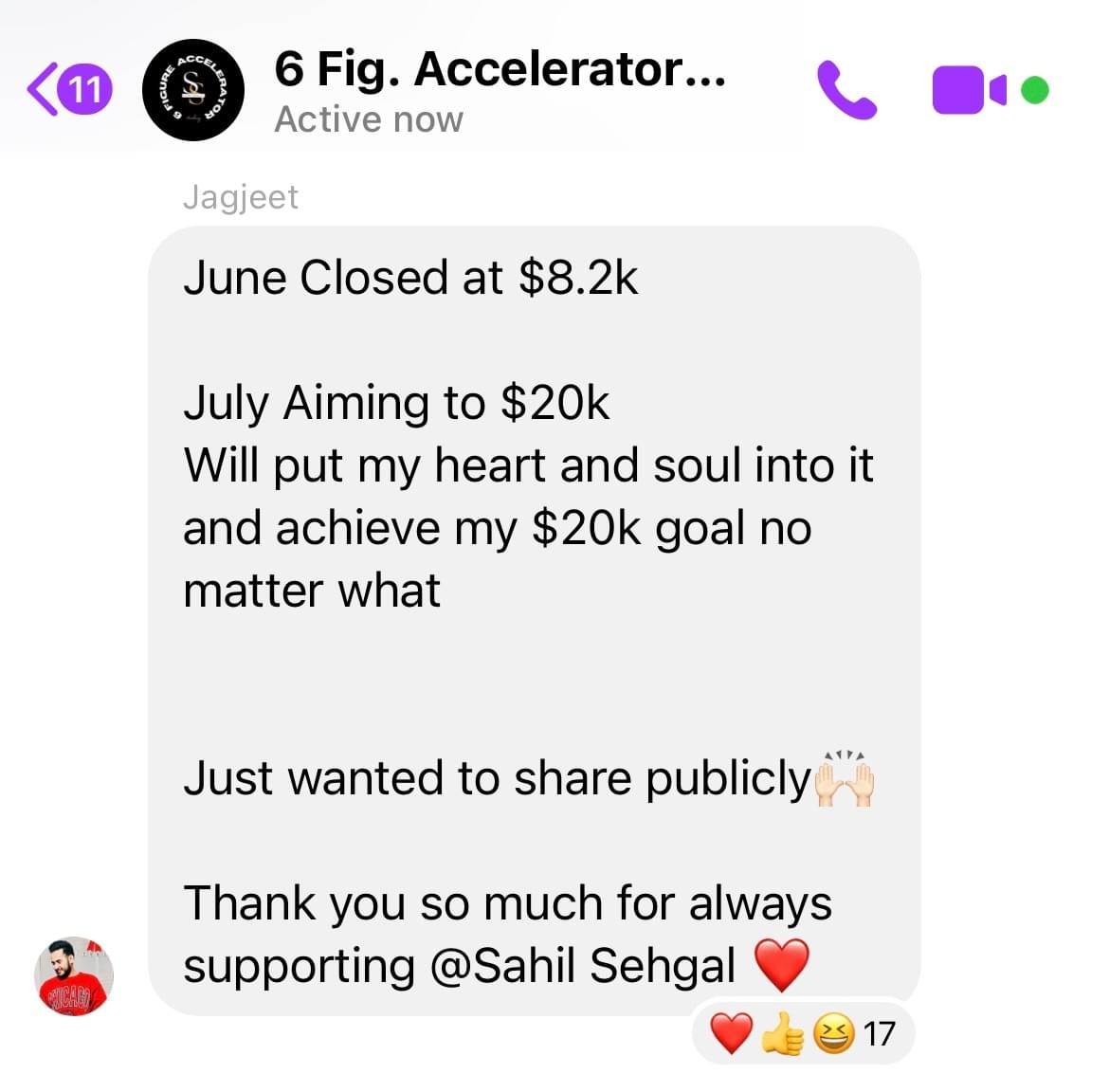
Task: Open Jagjeet's profile picture
Action: tap(74, 976)
